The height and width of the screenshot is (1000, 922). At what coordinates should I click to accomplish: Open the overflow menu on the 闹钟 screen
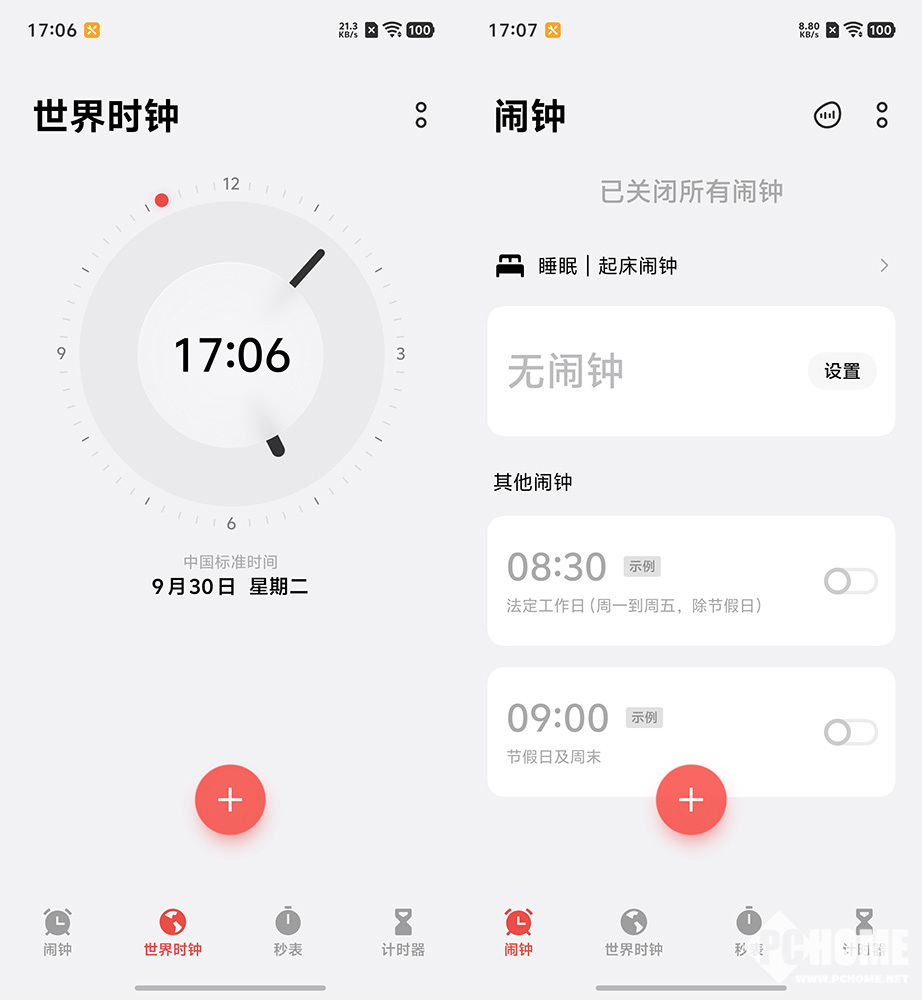pyautogui.click(x=881, y=116)
